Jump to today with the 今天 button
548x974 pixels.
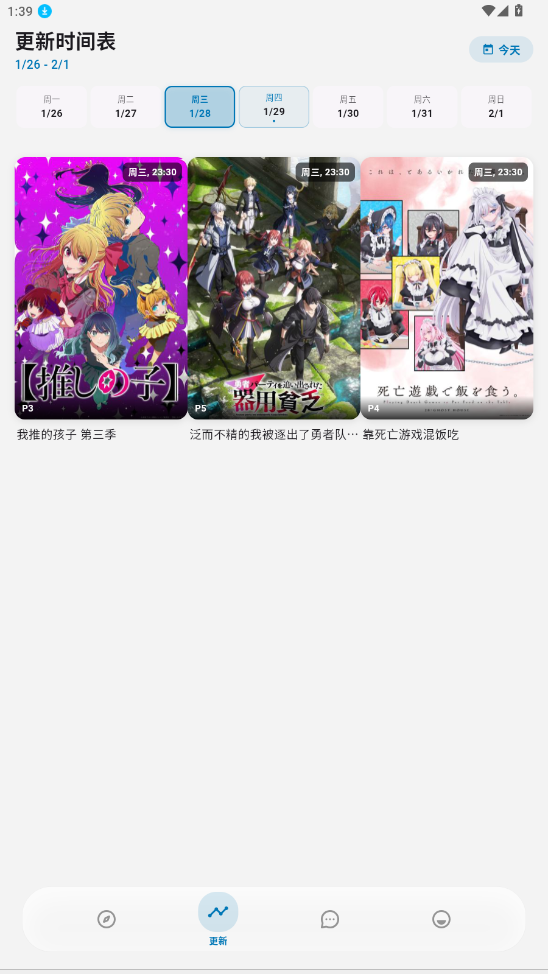tap(501, 50)
